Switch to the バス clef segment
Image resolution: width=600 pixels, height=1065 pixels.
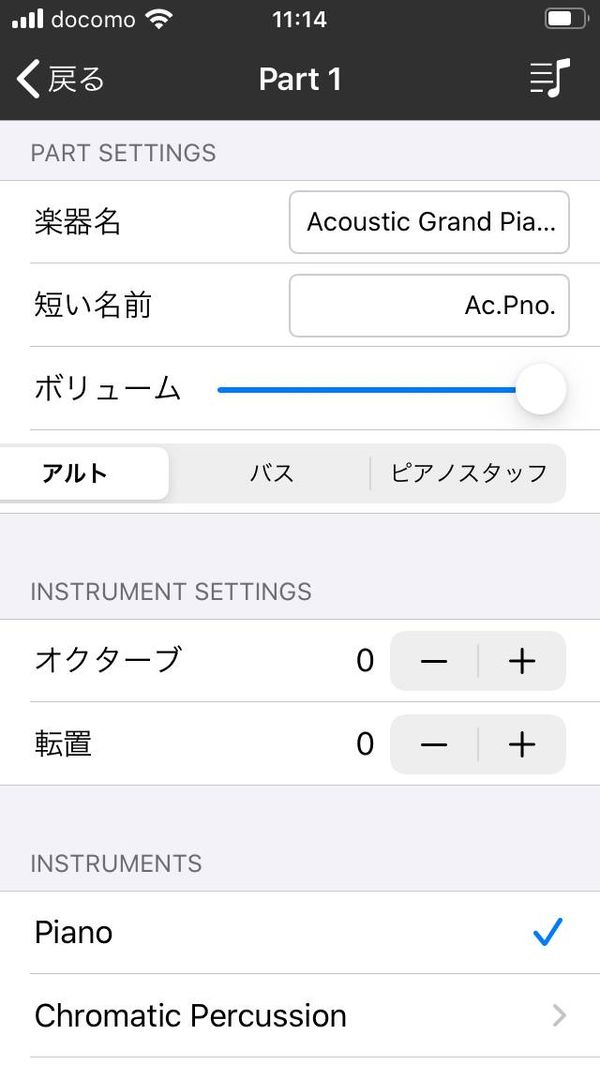270,473
